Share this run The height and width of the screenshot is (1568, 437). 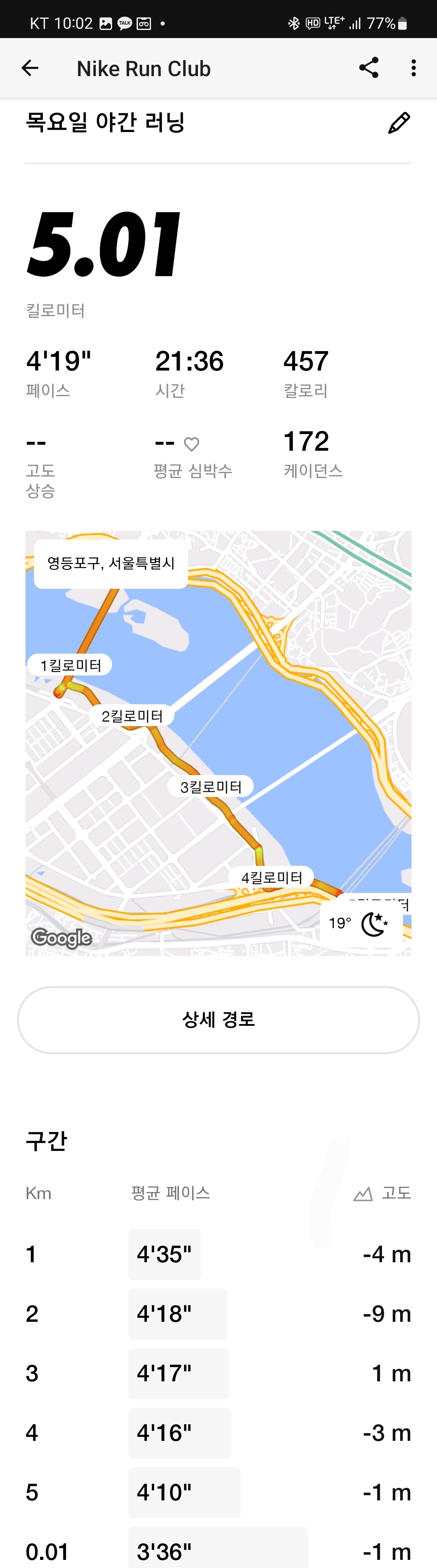(x=368, y=68)
